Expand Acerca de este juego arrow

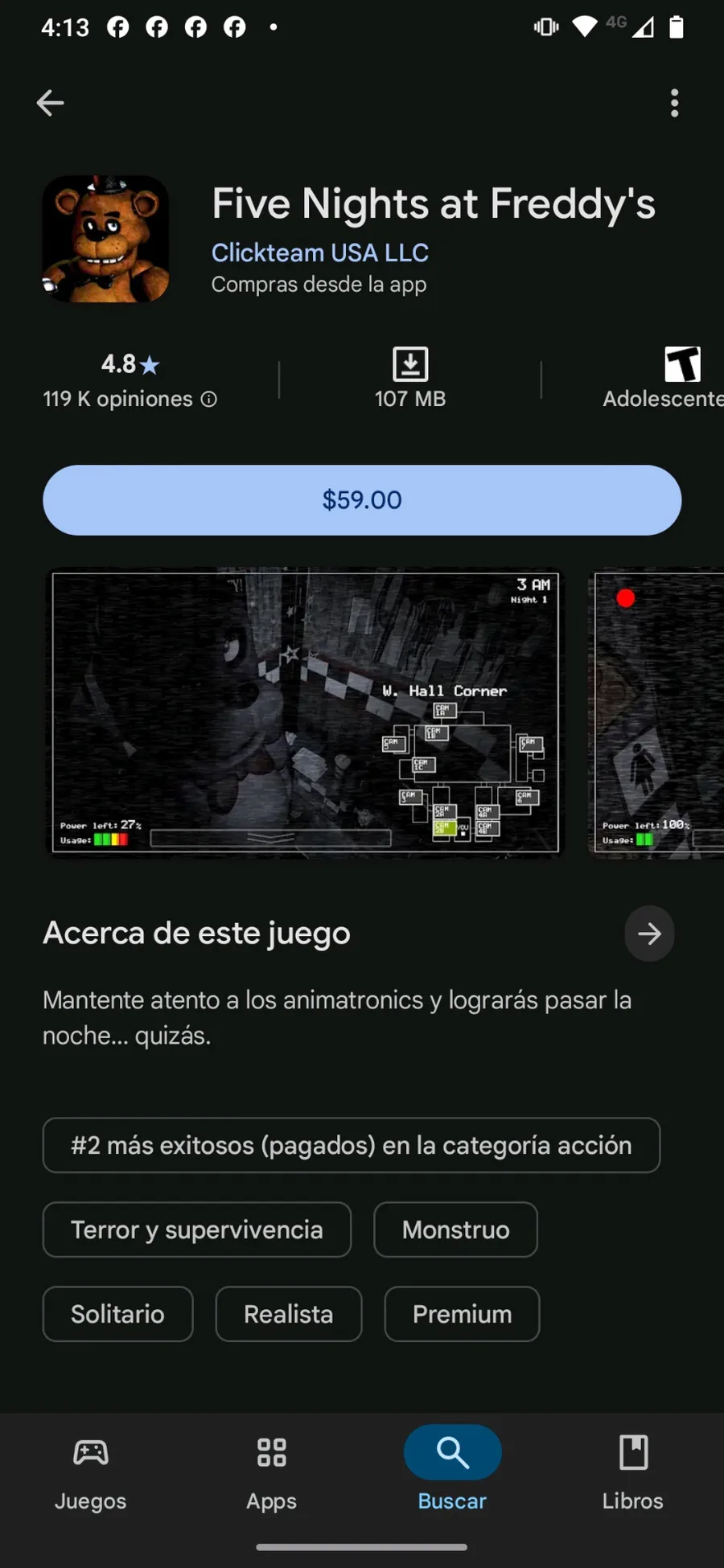(649, 934)
